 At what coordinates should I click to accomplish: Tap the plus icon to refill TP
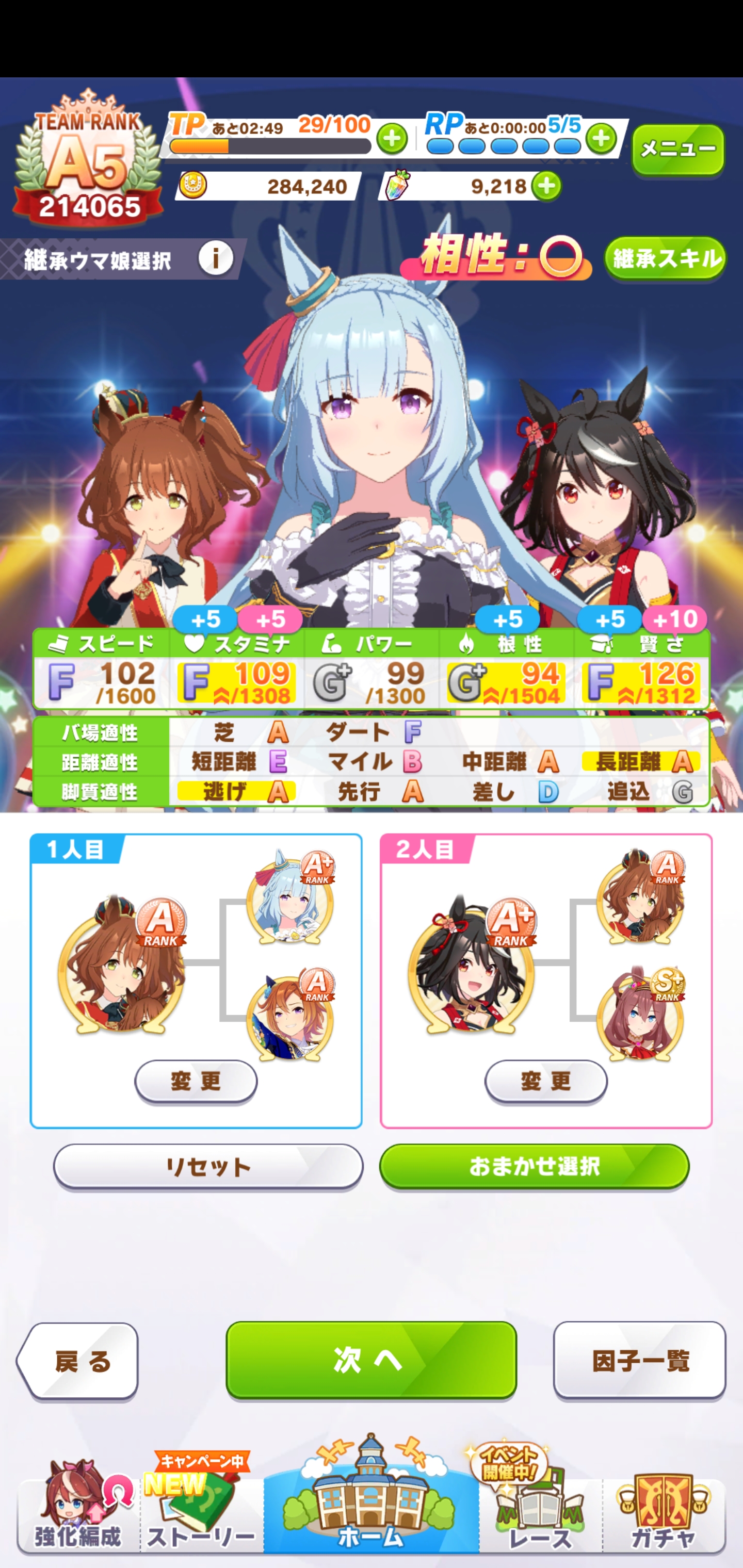point(392,139)
